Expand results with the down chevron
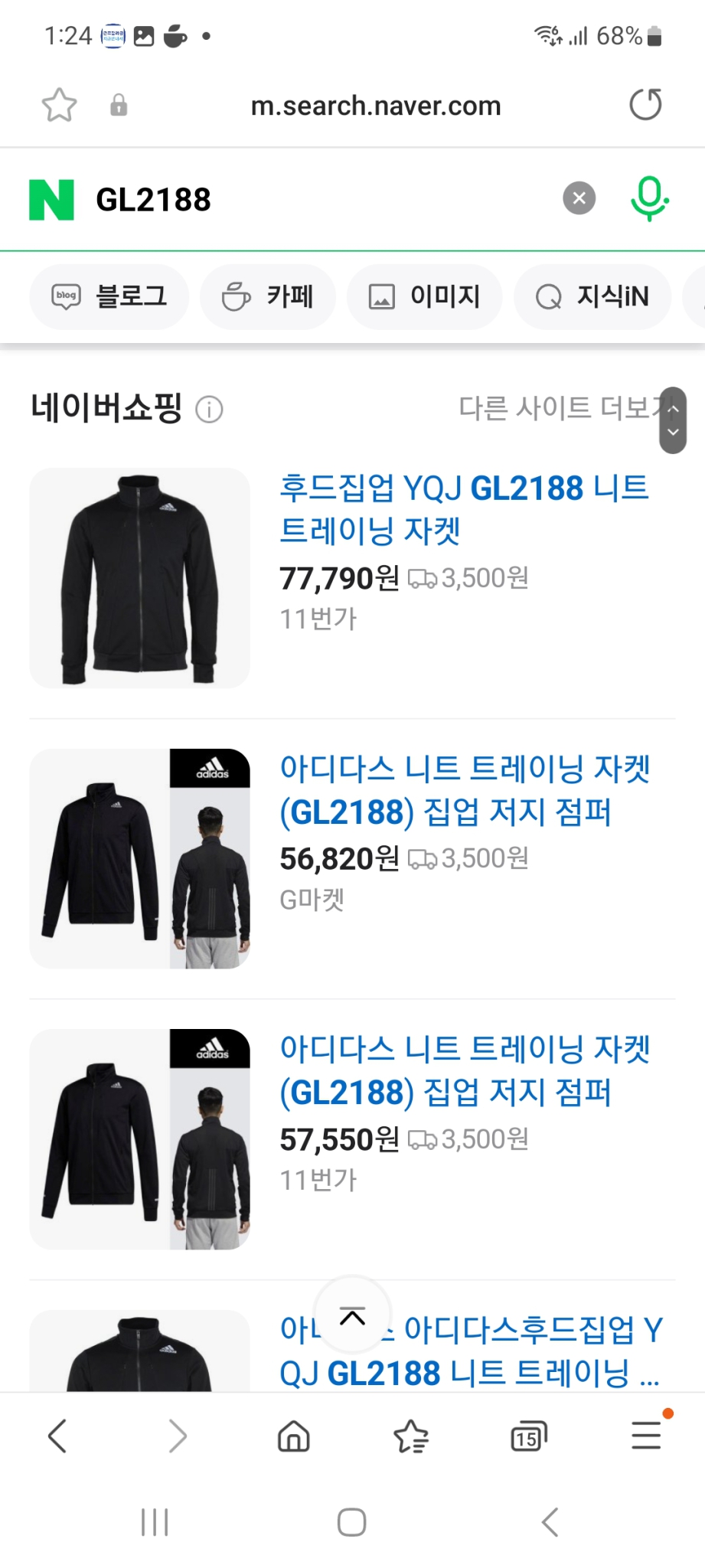Screen dimensions: 705x1568 point(671,433)
